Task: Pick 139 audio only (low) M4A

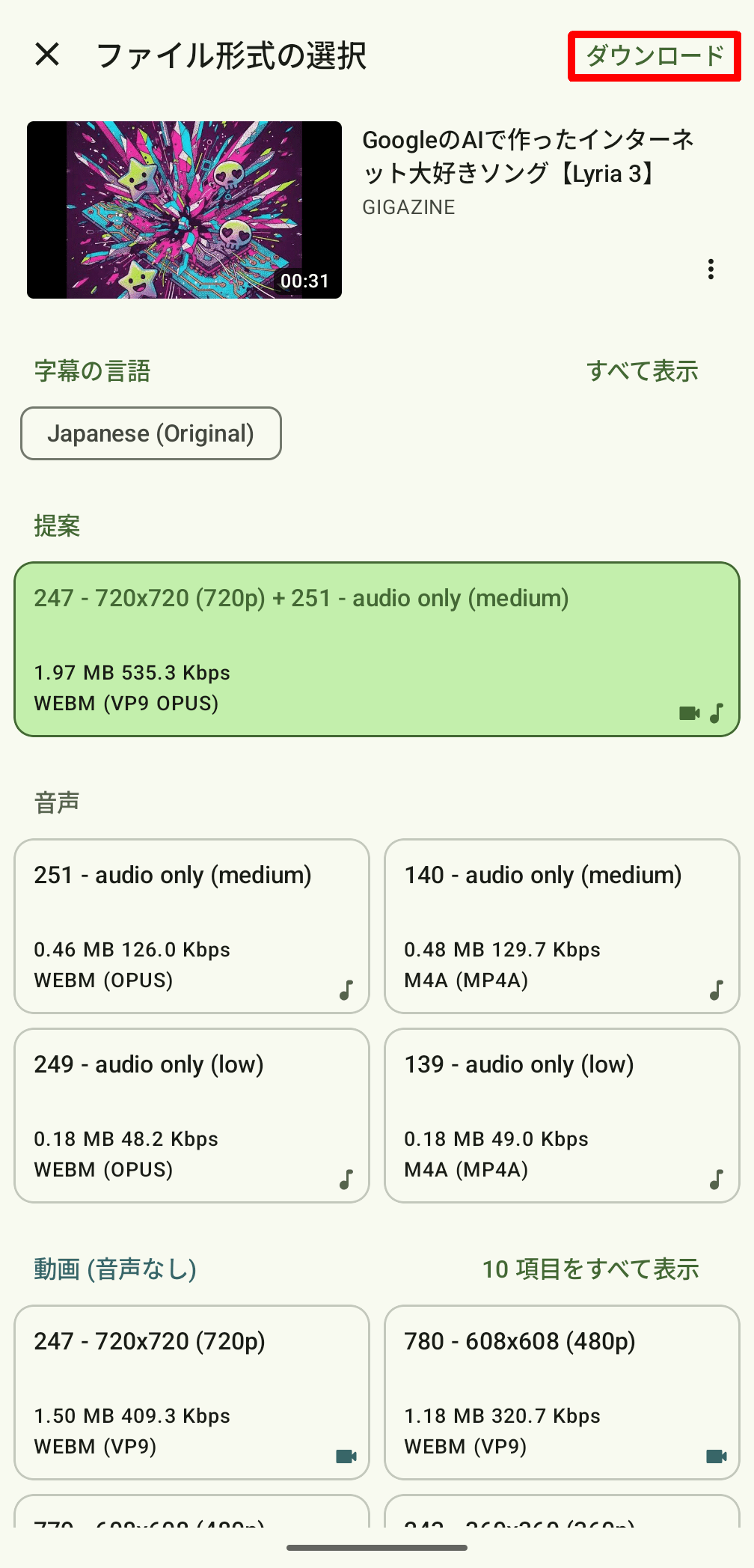Action: point(562,1115)
